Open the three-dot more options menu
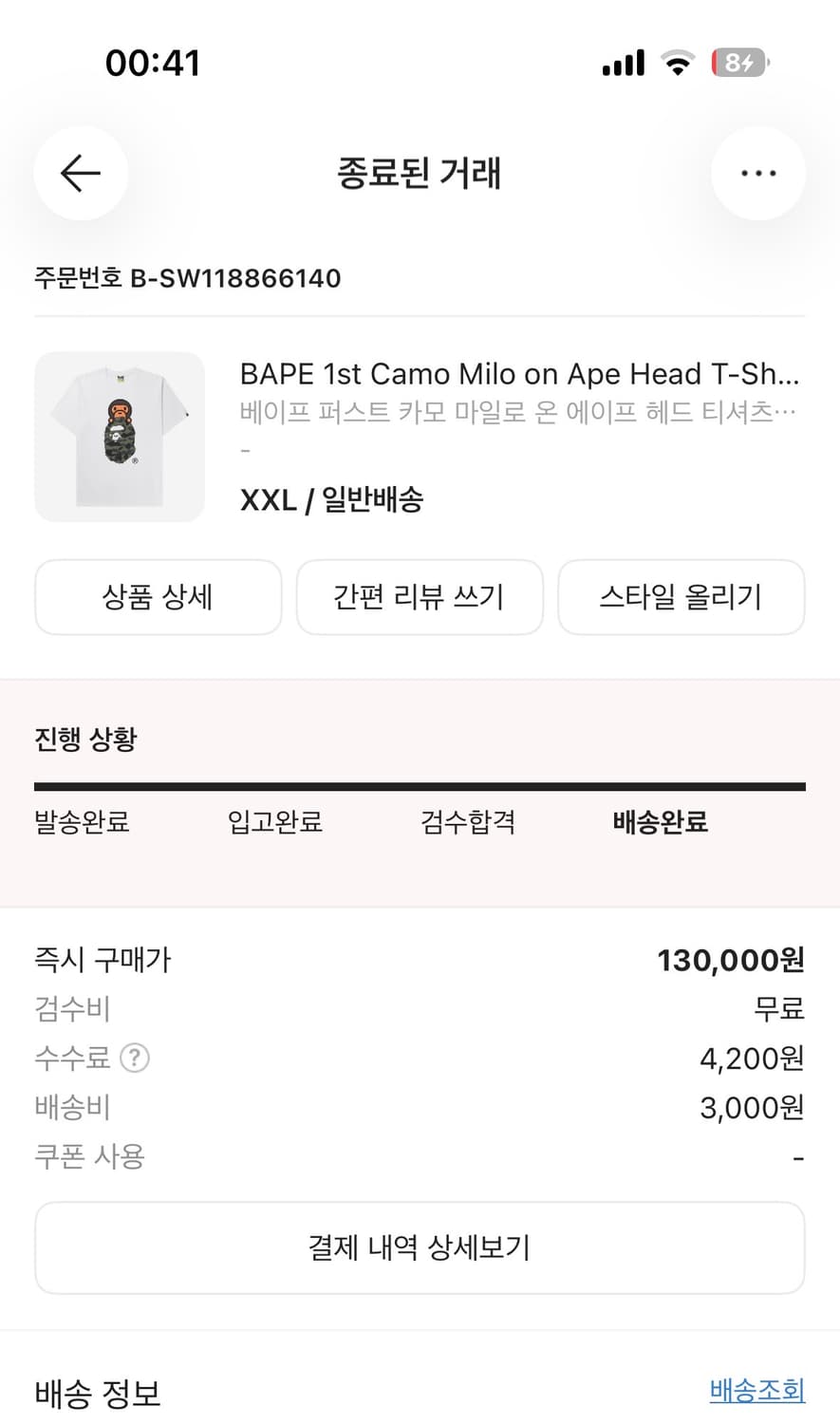The image size is (840, 1424). click(758, 173)
